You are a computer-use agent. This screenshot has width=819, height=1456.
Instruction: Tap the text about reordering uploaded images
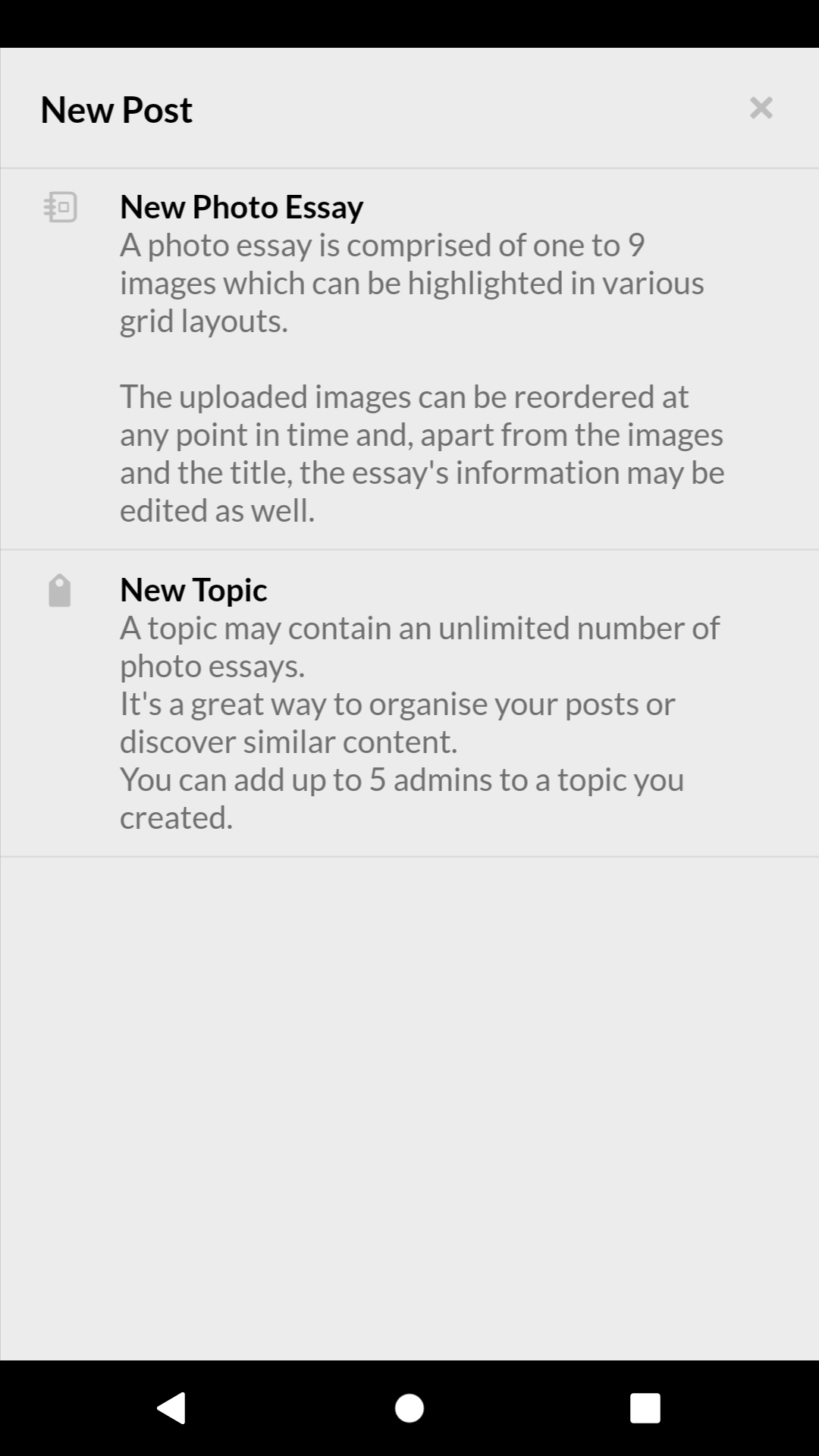[x=422, y=453]
